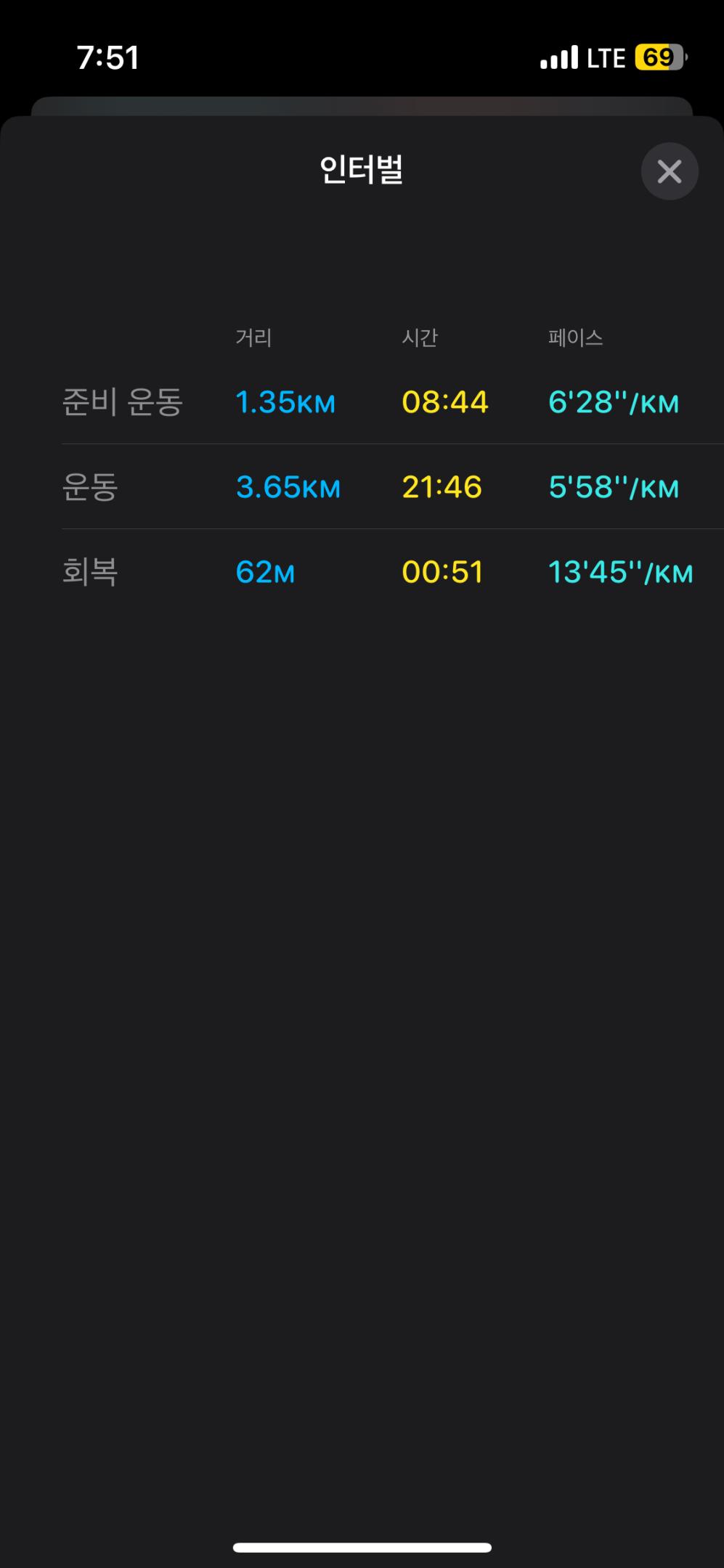This screenshot has height=1568, width=724.
Task: Select the 62M recovery distance value
Action: click(x=266, y=572)
